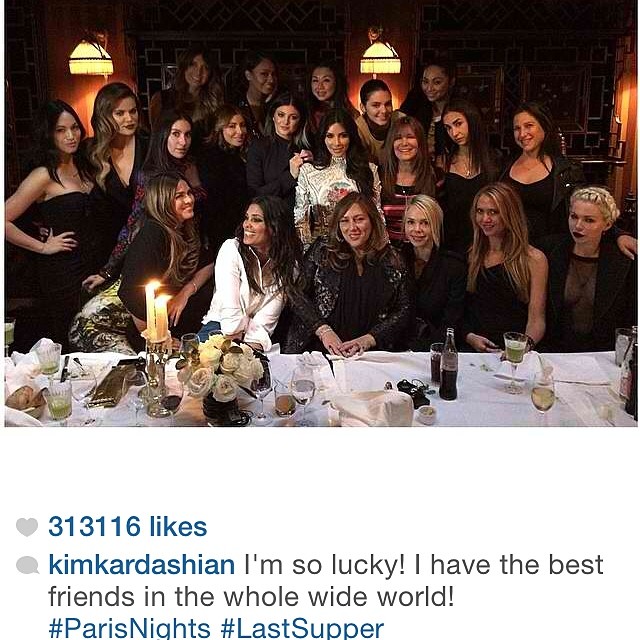
Task: Open the #ParisNights hashtag
Action: click(x=129, y=629)
